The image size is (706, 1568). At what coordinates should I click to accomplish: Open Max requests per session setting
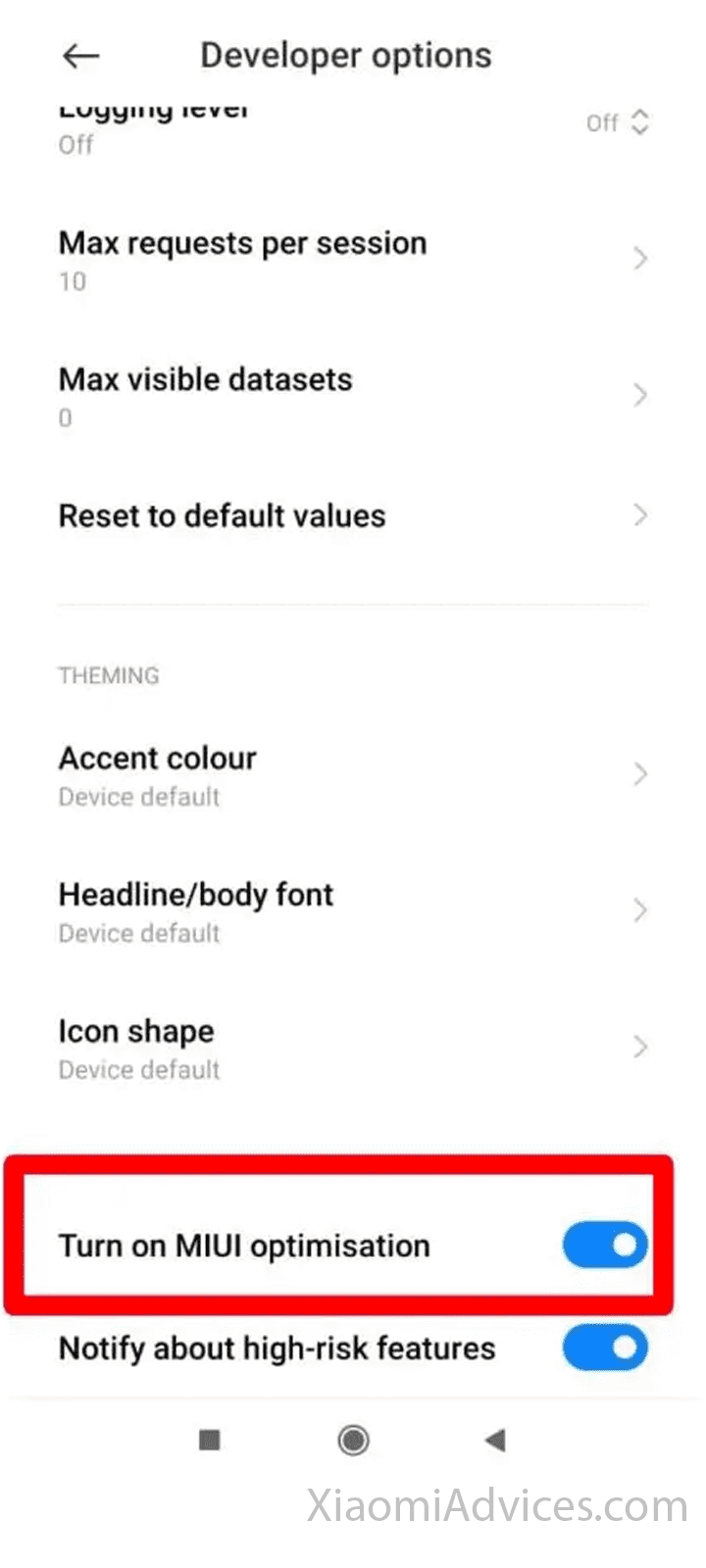(353, 261)
